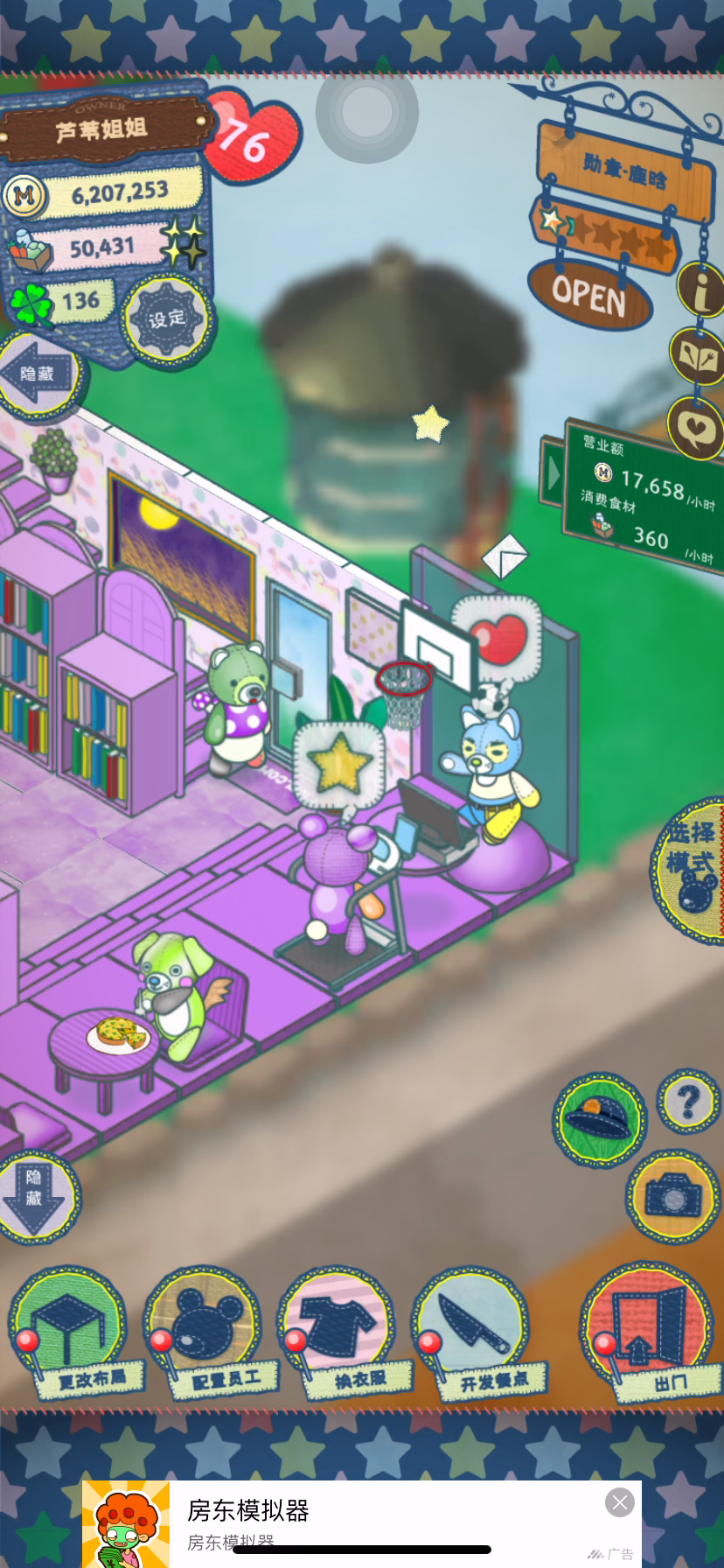Open the 设定 settings gear
The height and width of the screenshot is (1568, 724).
[x=167, y=319]
